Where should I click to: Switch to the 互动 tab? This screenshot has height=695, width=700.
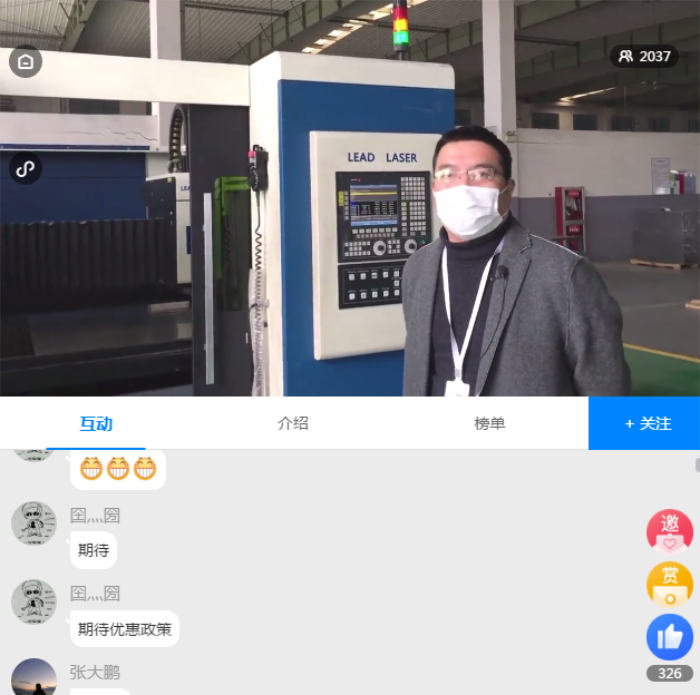pos(96,423)
